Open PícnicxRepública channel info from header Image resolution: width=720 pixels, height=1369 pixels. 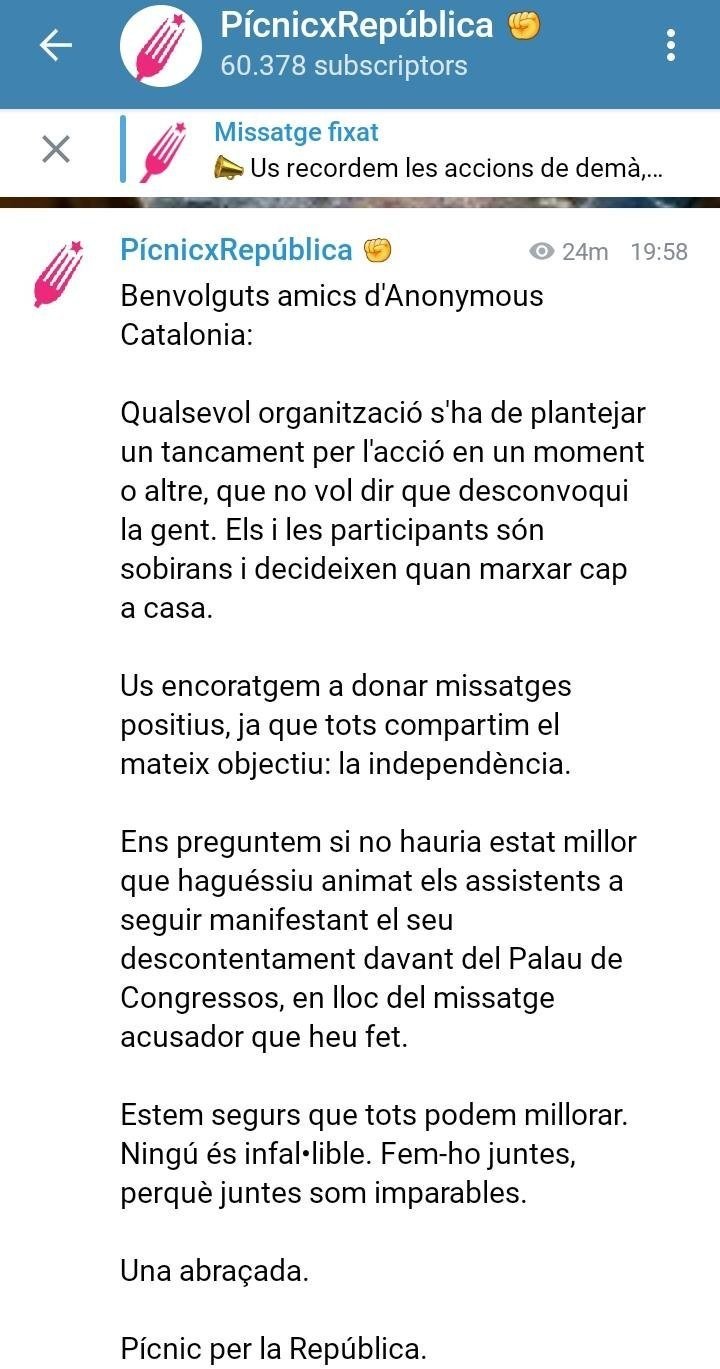click(379, 44)
